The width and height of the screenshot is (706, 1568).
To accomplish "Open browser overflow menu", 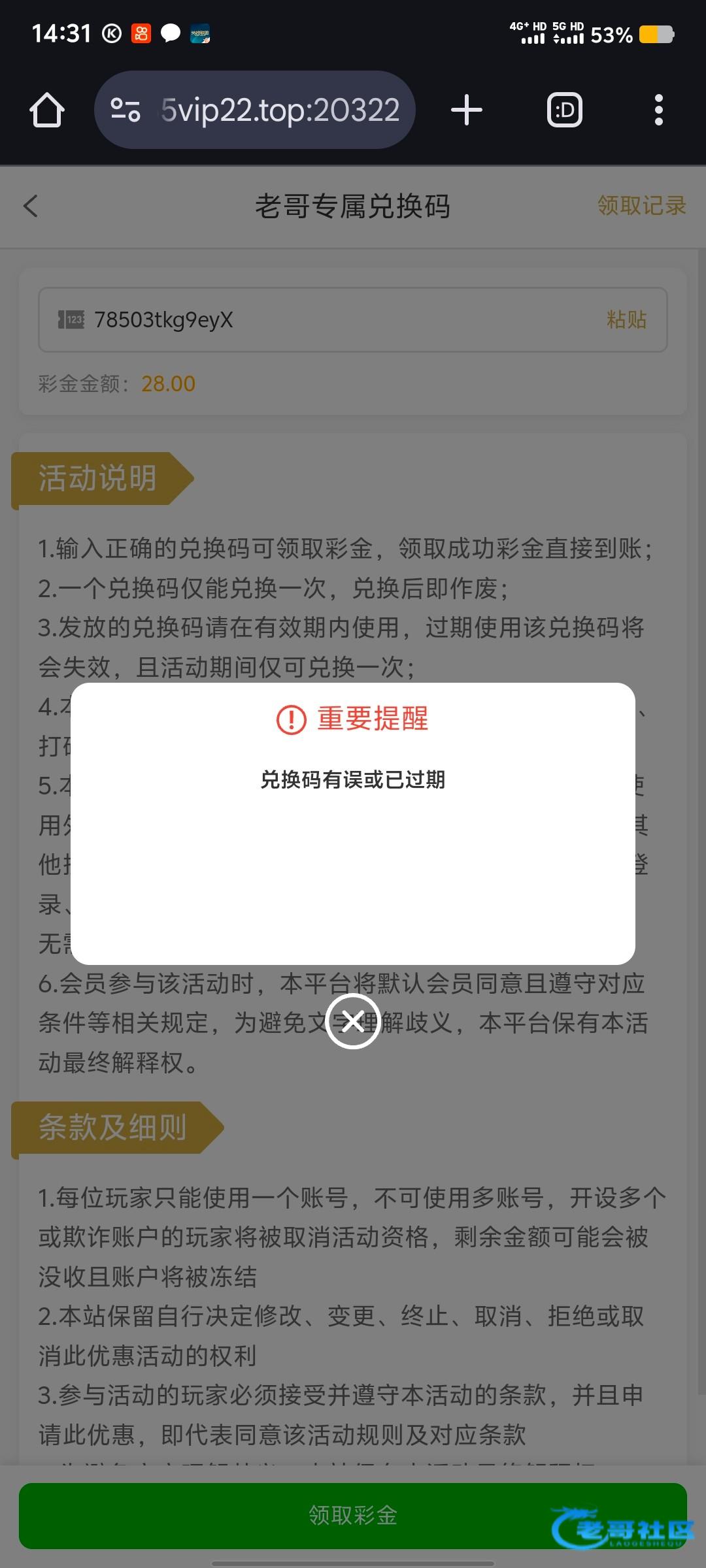I will (x=658, y=110).
